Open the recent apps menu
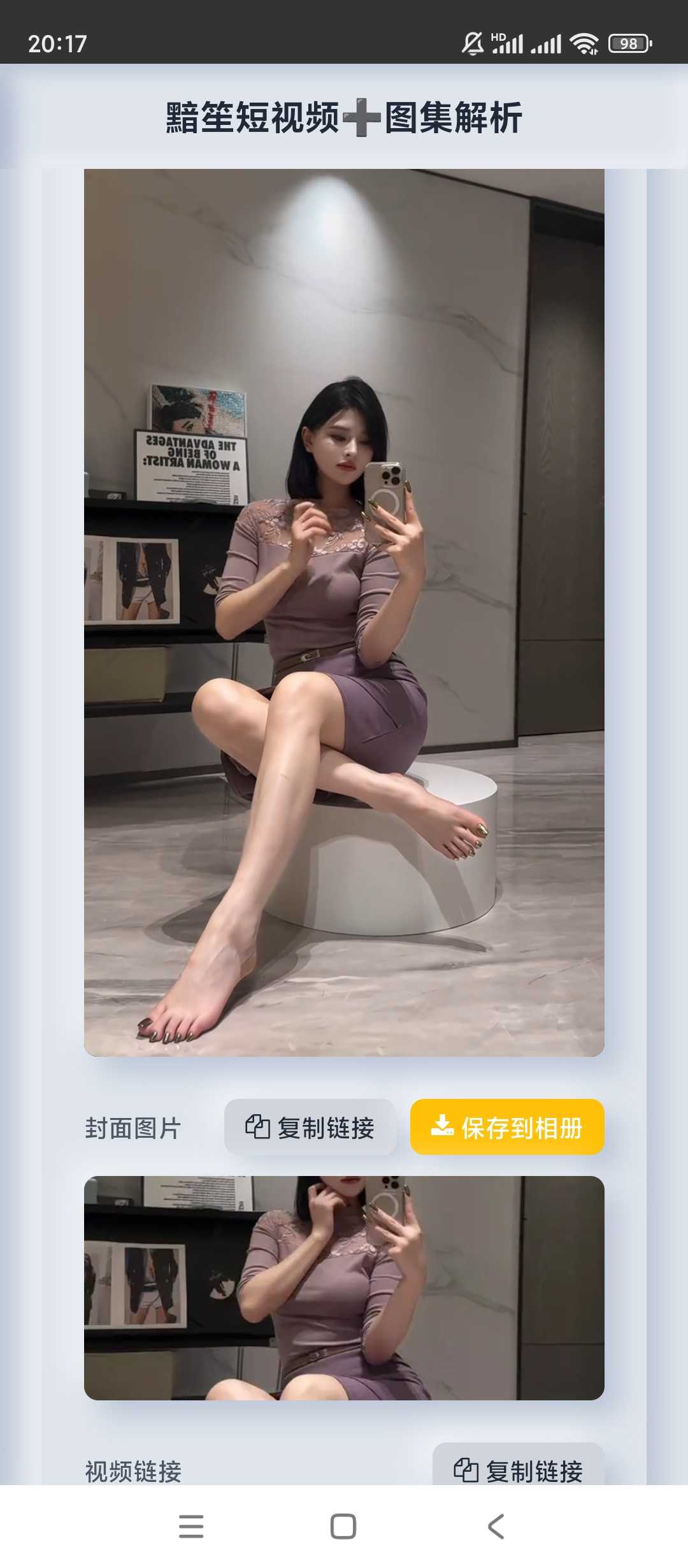The image size is (688, 1568). coord(191,1526)
